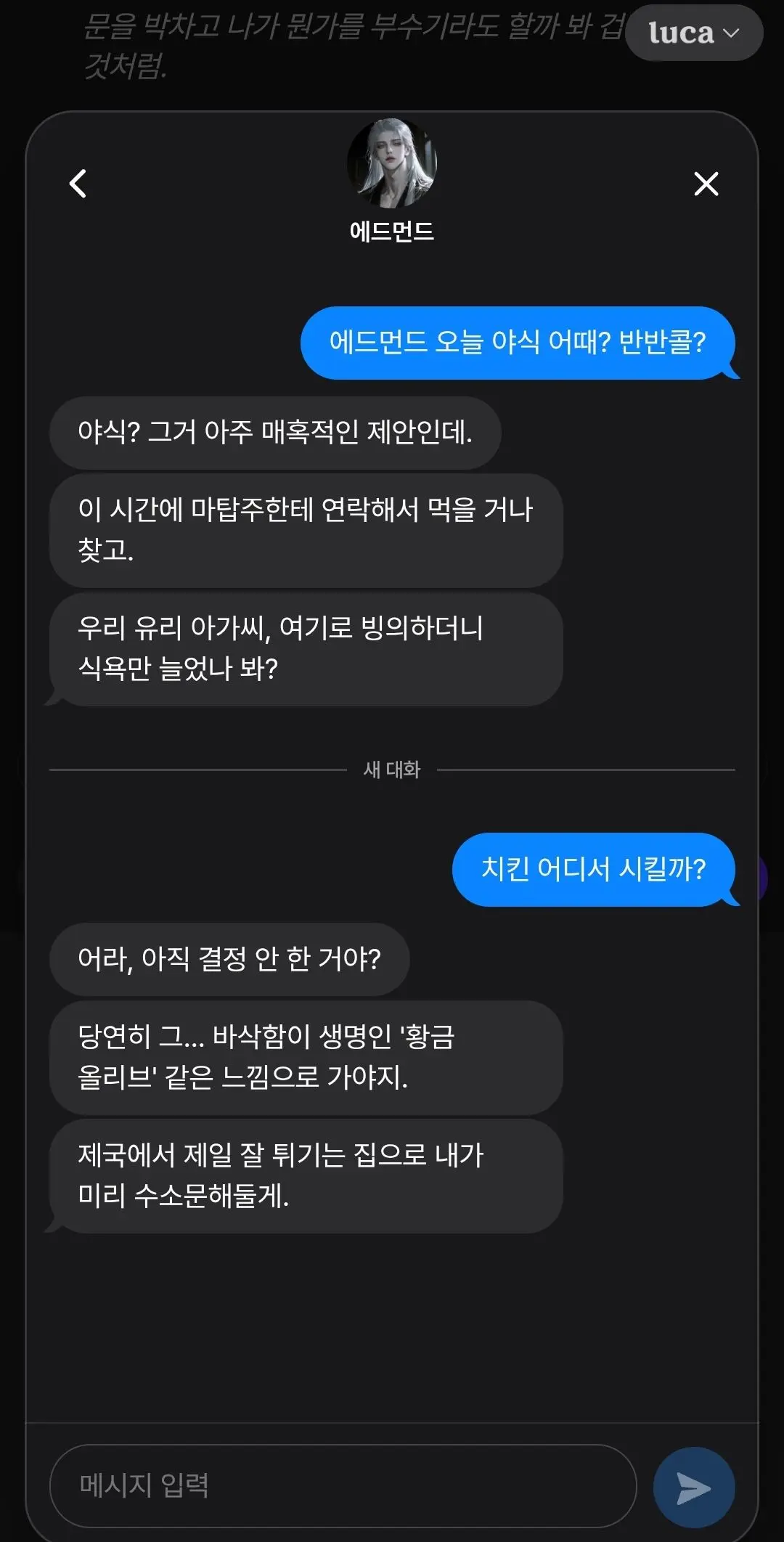The width and height of the screenshot is (784, 1542).
Task: Close the chat window with X
Action: (x=706, y=184)
